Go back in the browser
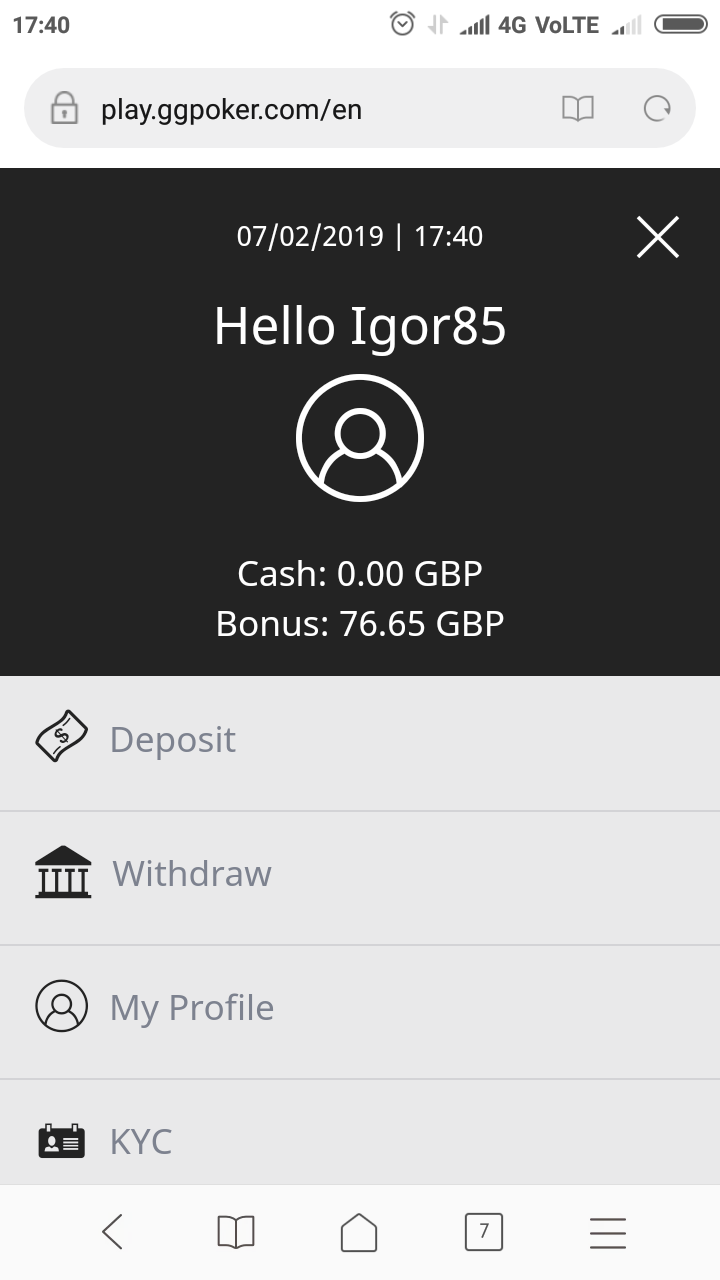Viewport: 720px width, 1280px height. [113, 1232]
